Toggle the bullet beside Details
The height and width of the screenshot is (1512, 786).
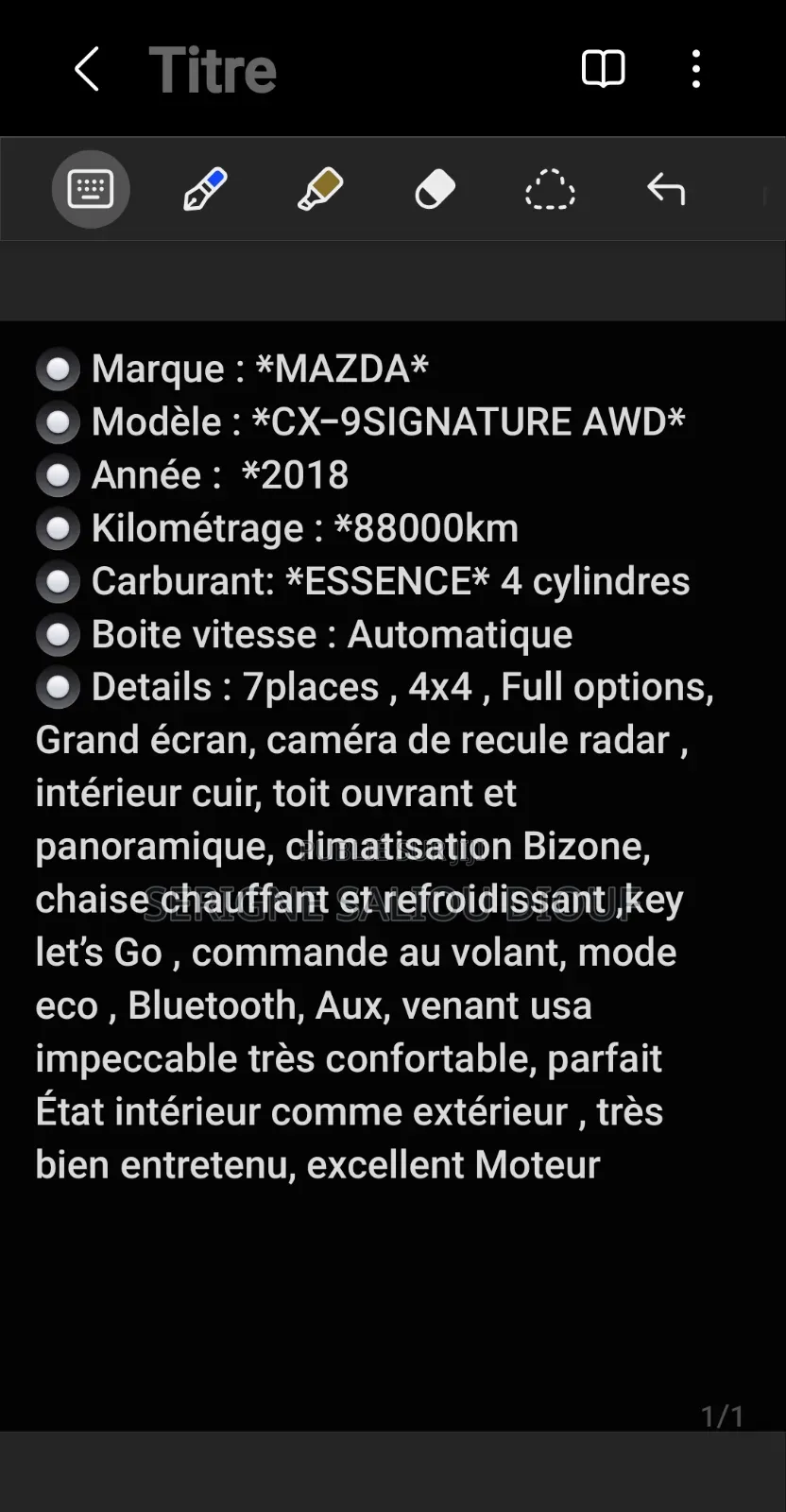point(58,687)
